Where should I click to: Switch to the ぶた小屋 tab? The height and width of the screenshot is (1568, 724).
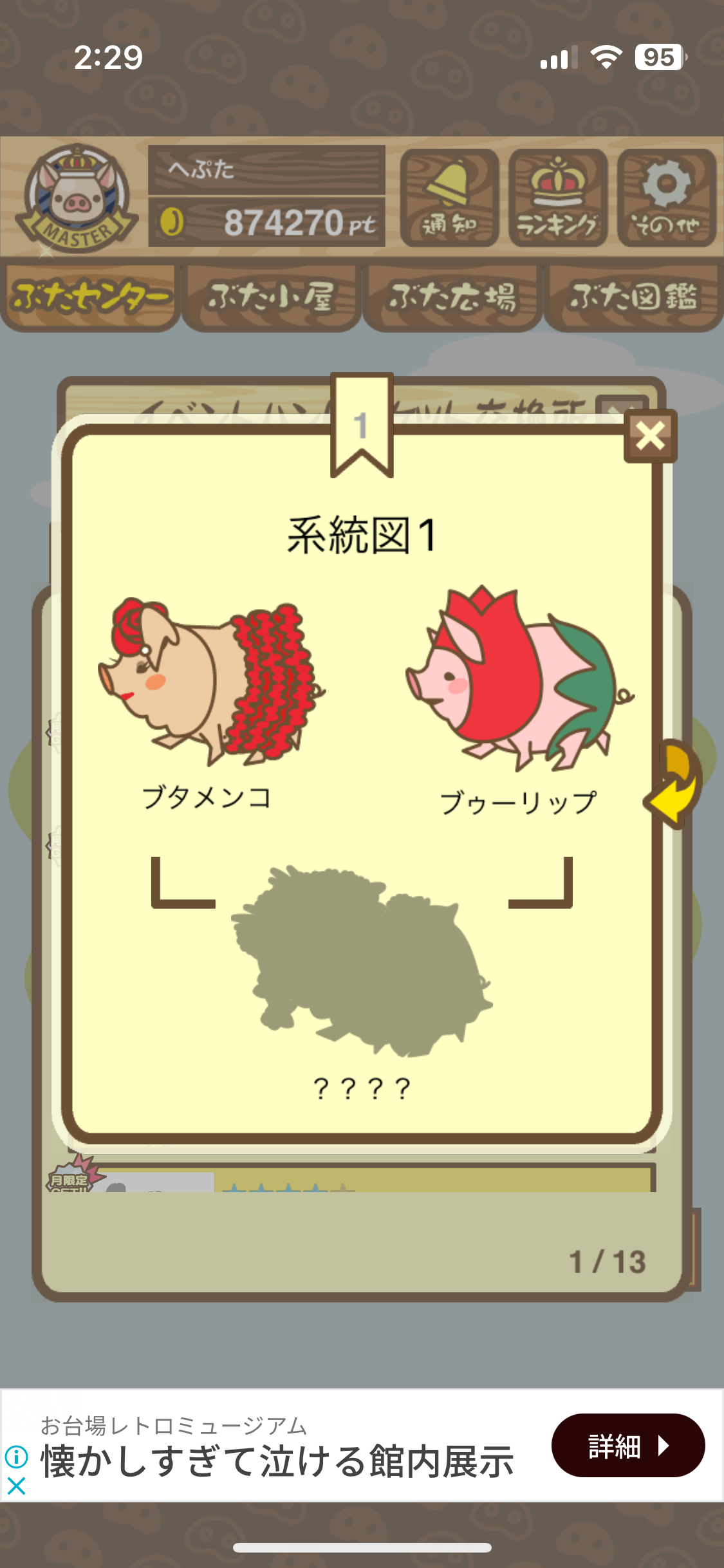(x=271, y=298)
